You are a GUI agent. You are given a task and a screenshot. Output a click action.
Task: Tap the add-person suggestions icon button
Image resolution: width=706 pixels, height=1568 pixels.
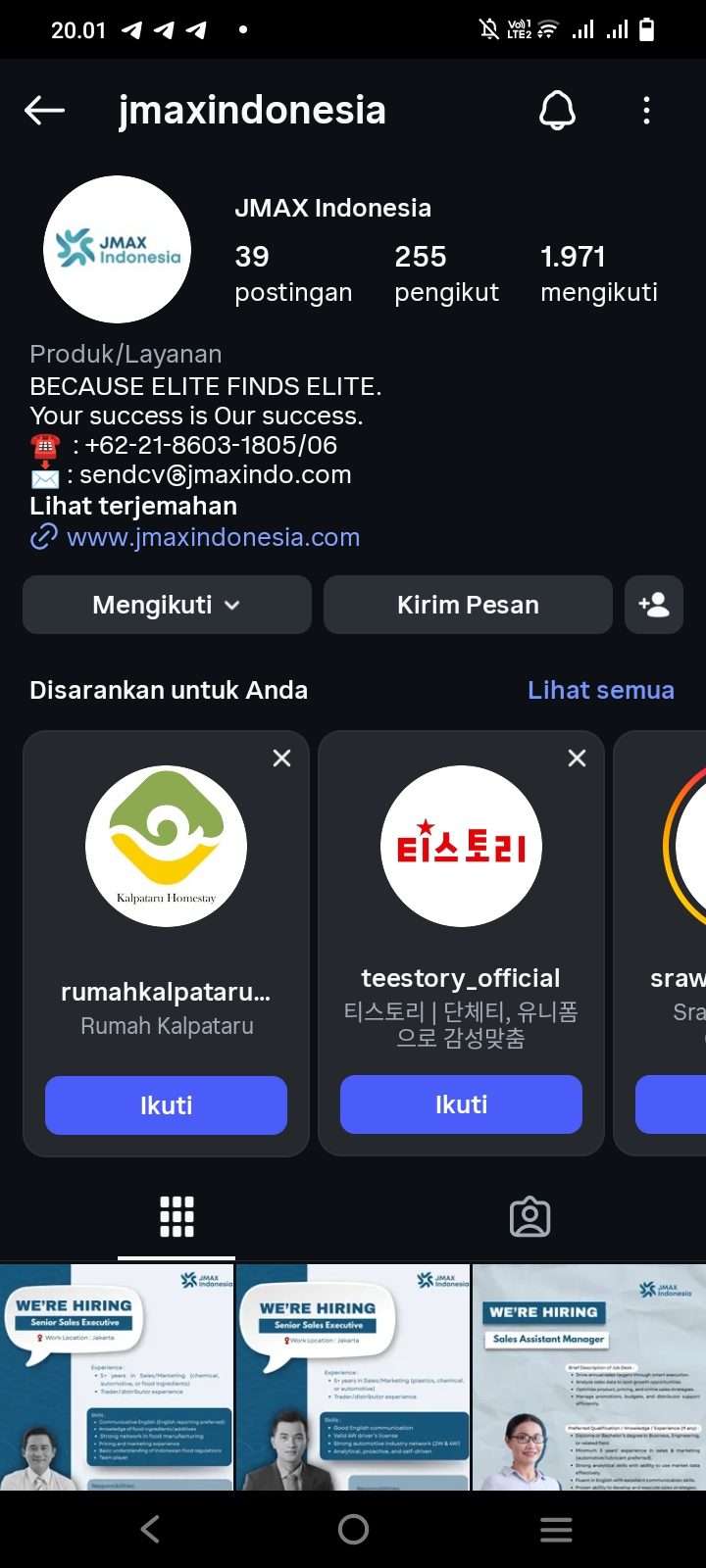[x=654, y=605]
